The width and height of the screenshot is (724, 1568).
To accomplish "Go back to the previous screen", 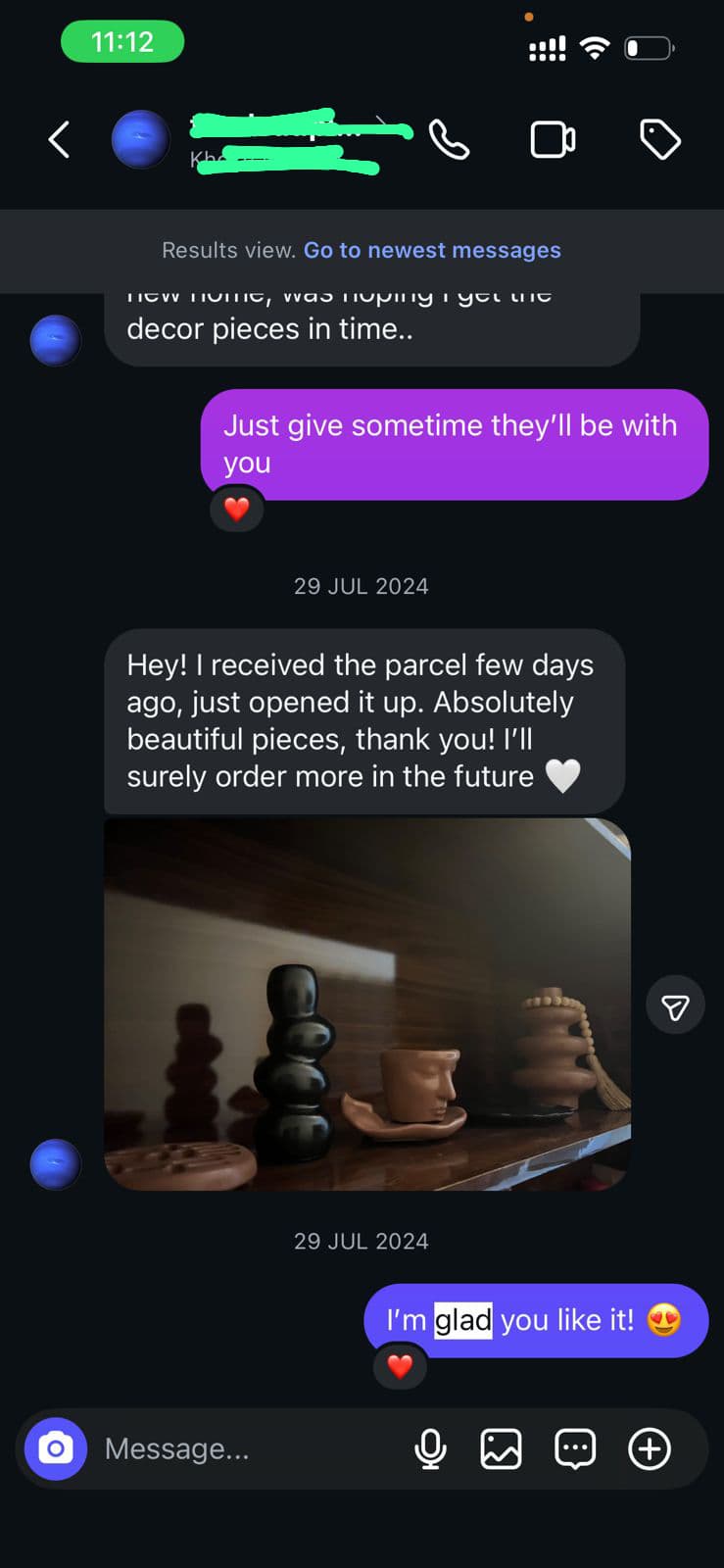I will 60,140.
